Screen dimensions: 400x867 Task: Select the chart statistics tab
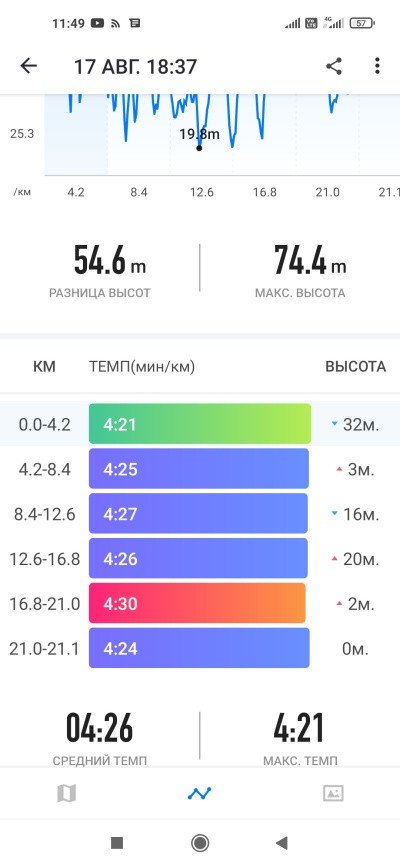point(199,793)
